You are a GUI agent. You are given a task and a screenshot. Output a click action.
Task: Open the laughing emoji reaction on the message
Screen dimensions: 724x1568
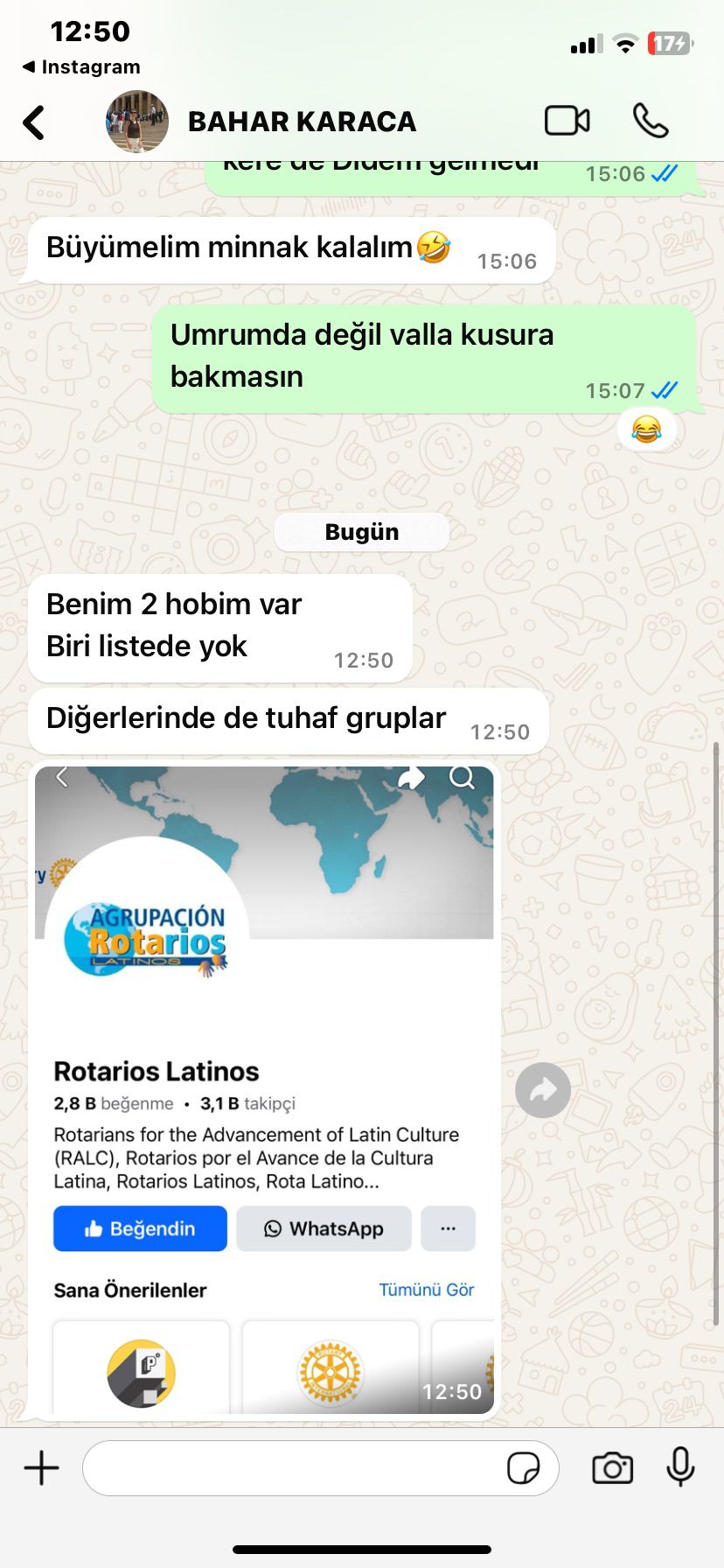[646, 430]
